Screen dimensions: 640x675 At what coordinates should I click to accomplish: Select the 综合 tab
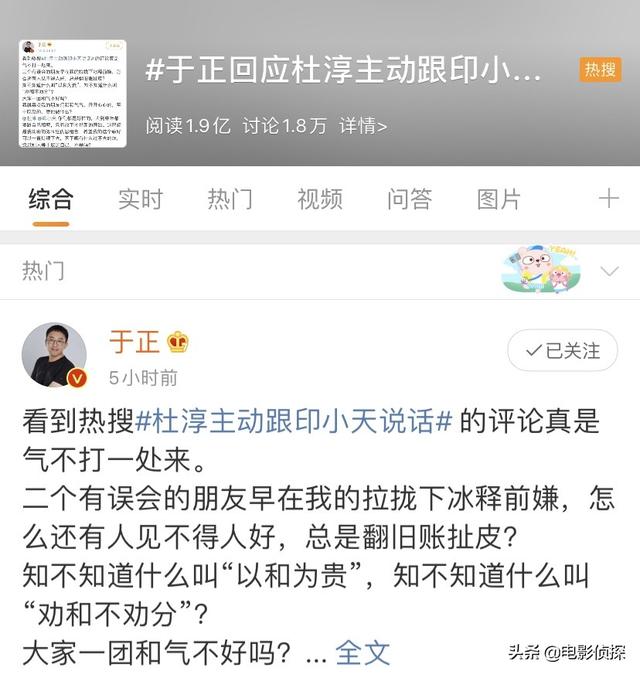point(50,199)
